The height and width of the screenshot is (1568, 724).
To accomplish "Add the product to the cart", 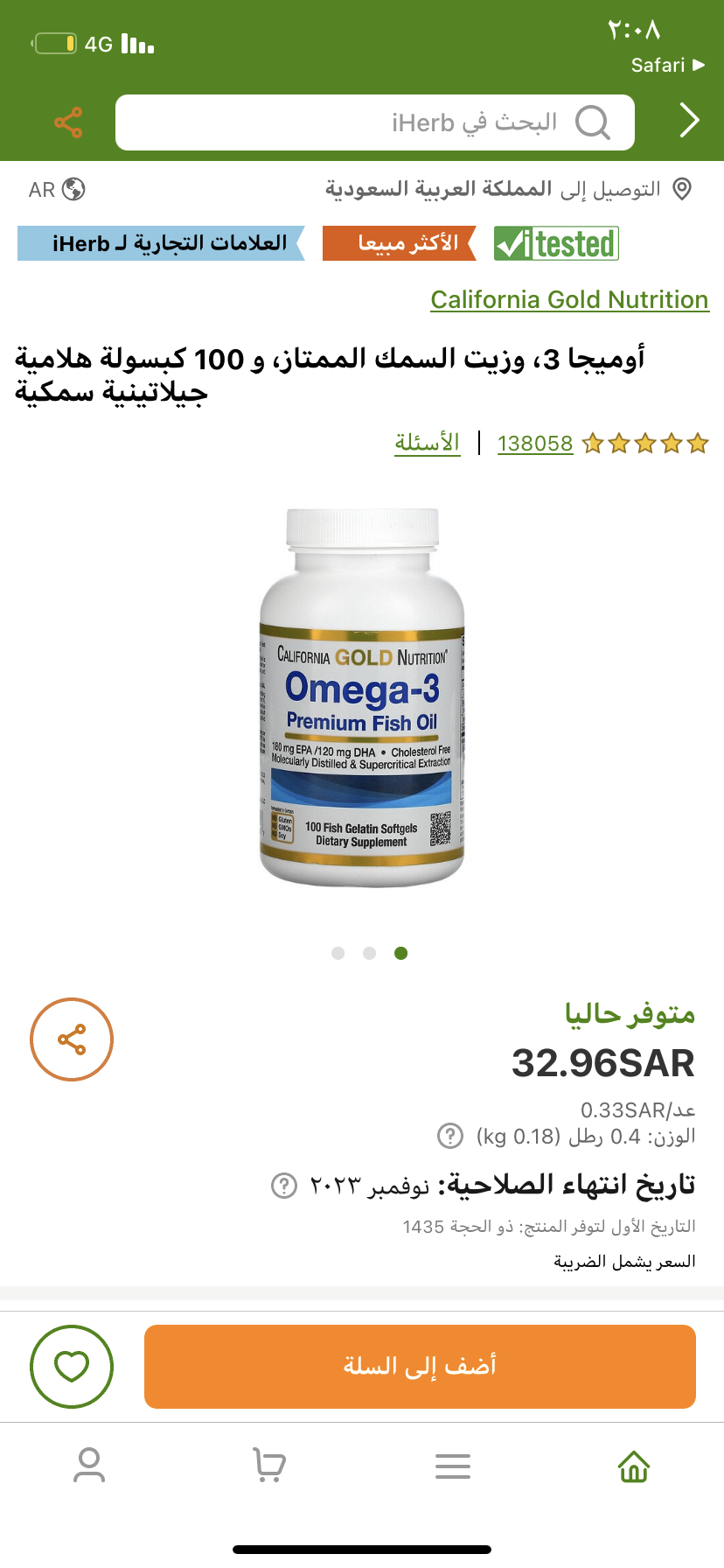I will click(420, 1366).
